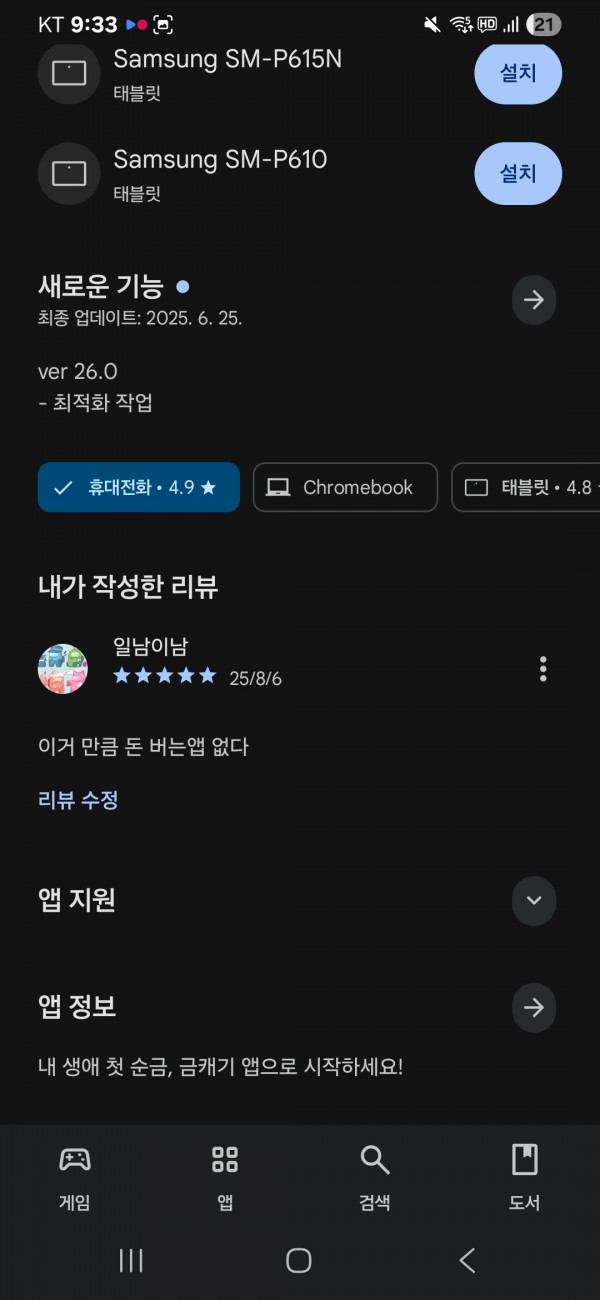Open recent apps from navigation bar
The image size is (600, 1300).
[x=131, y=1260]
